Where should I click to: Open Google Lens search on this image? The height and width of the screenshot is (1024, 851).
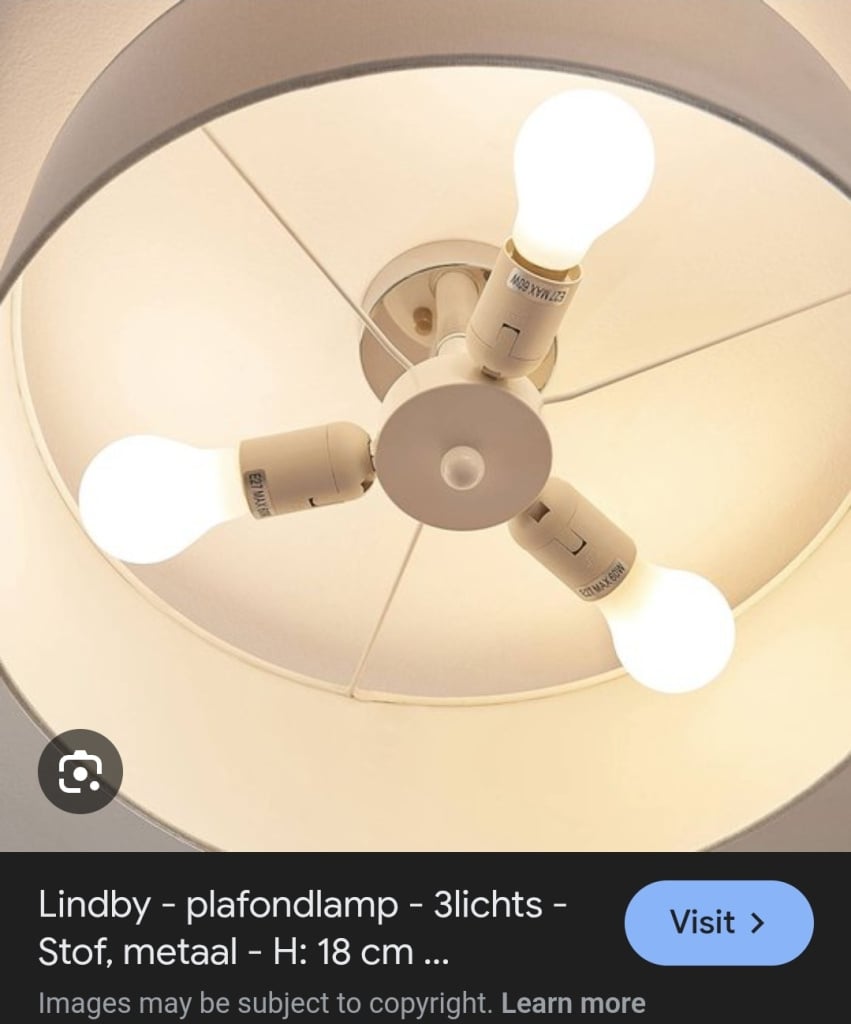(x=80, y=771)
